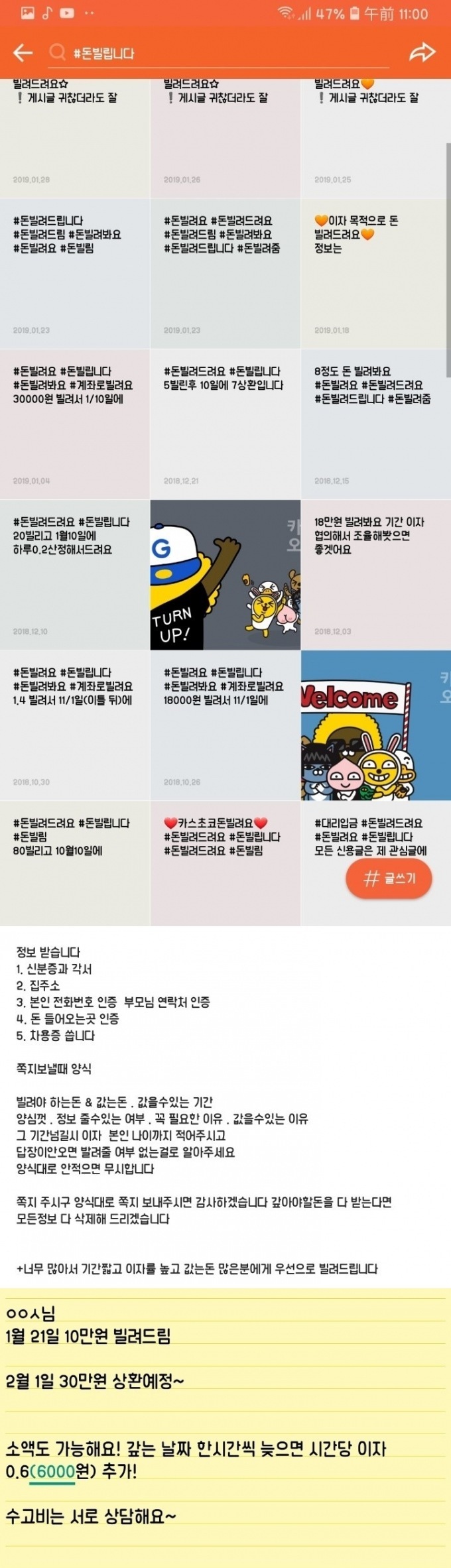Open the post '이자 목적으로 돈 빌려드려요'
The width and height of the screenshot is (451, 1568).
tap(376, 273)
